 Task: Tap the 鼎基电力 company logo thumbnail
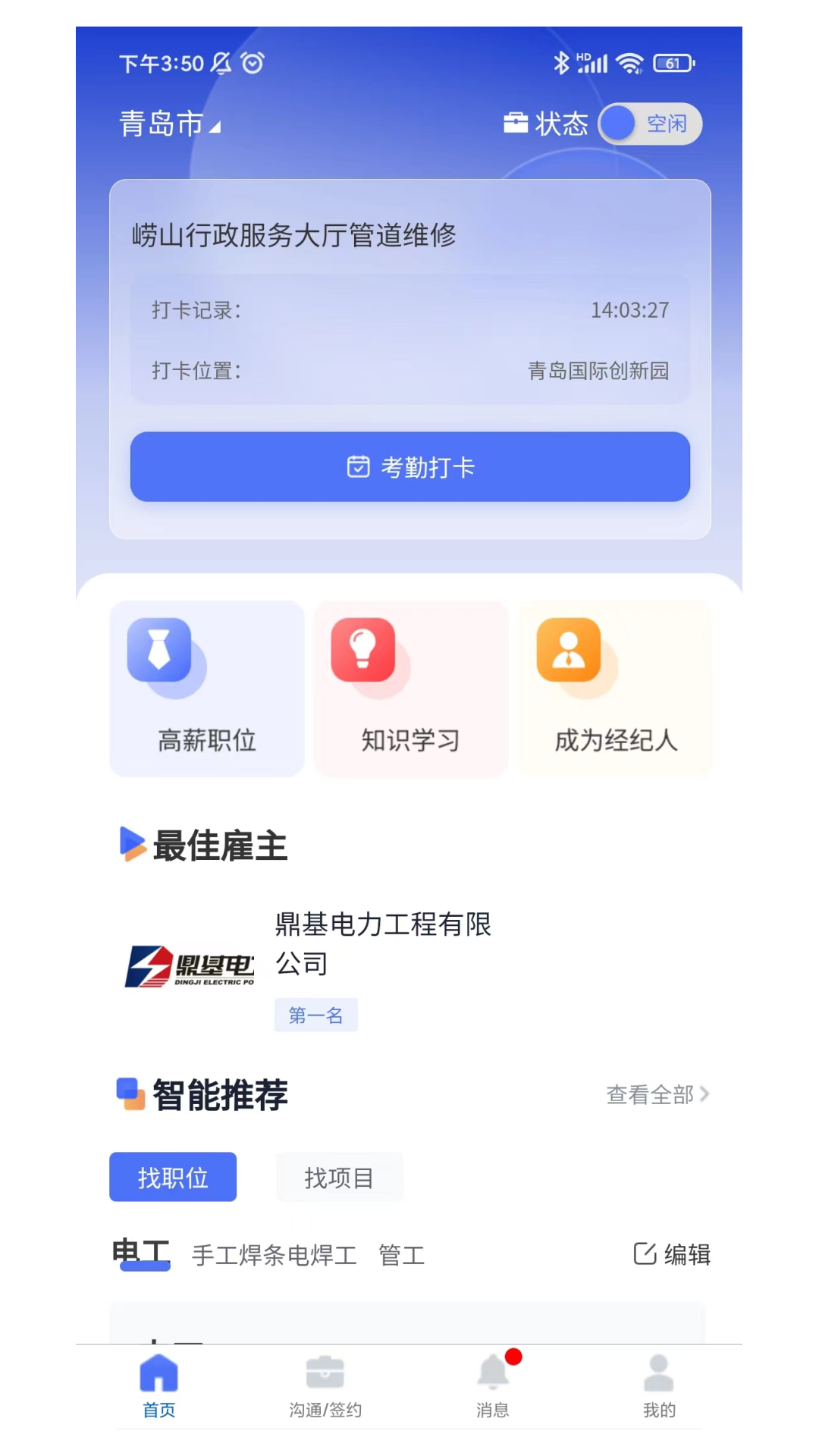(x=190, y=967)
